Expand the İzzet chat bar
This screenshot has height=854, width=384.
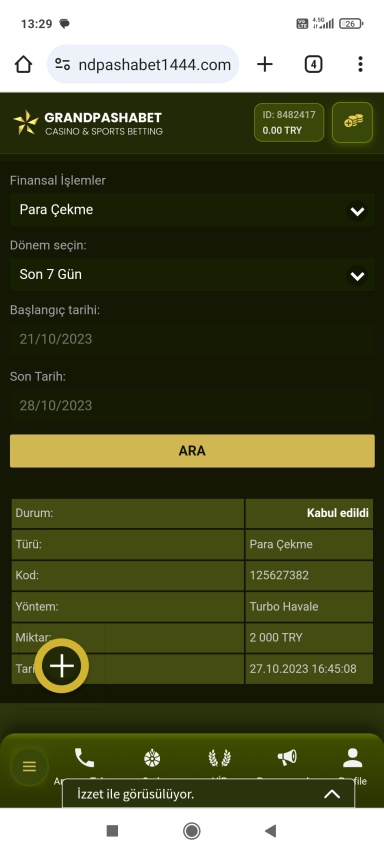(x=209, y=794)
